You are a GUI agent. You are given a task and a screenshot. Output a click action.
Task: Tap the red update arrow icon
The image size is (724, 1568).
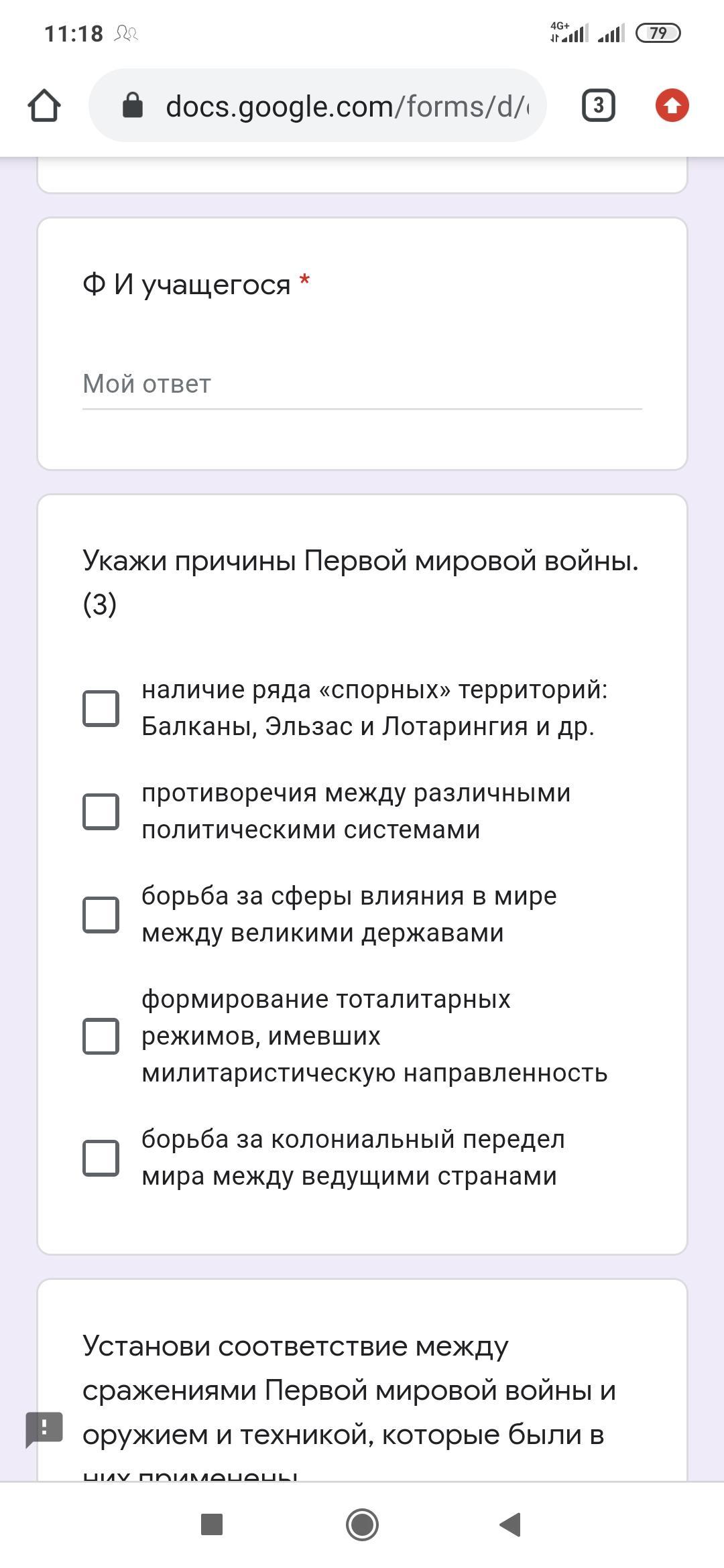(672, 106)
